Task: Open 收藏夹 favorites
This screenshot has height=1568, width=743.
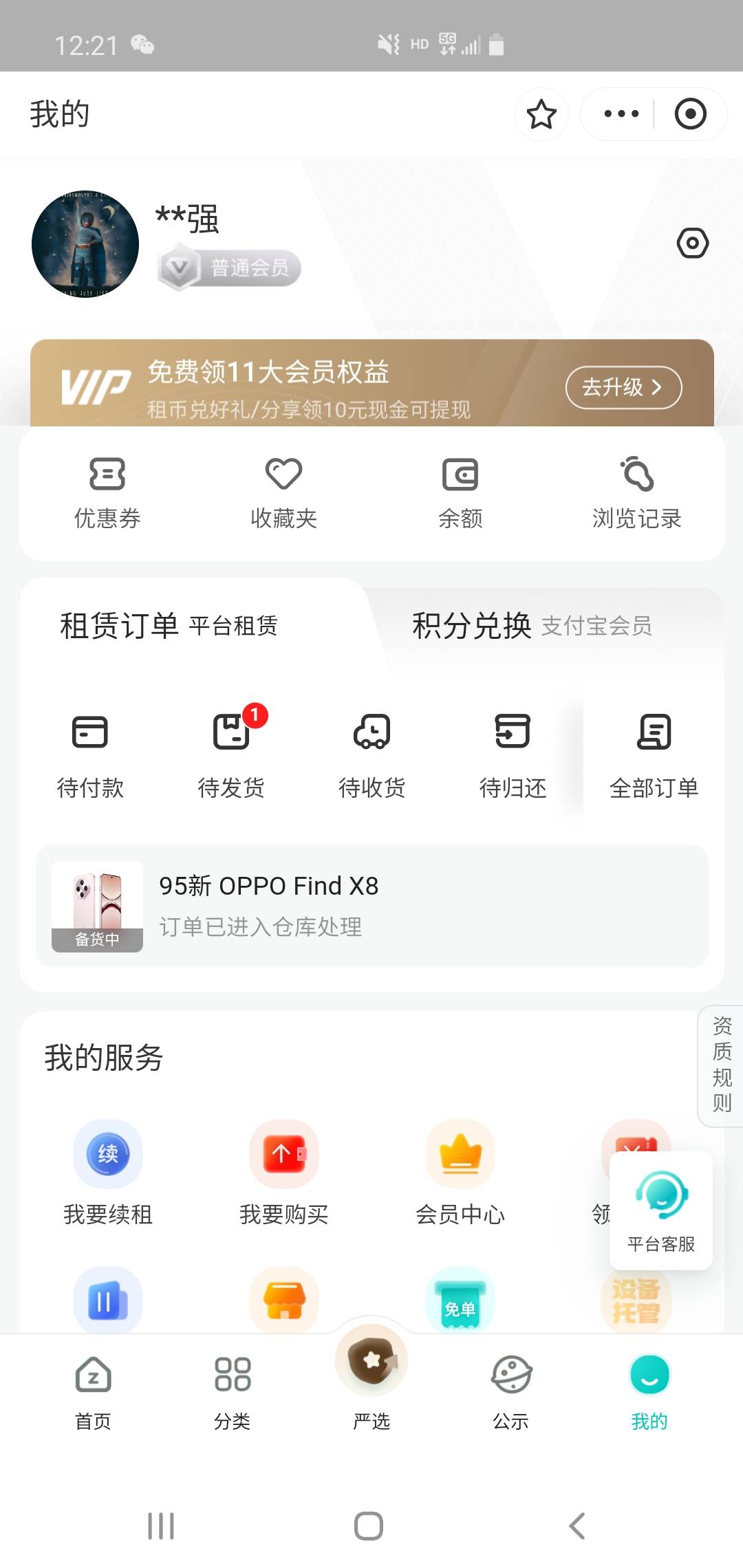Action: (x=283, y=493)
